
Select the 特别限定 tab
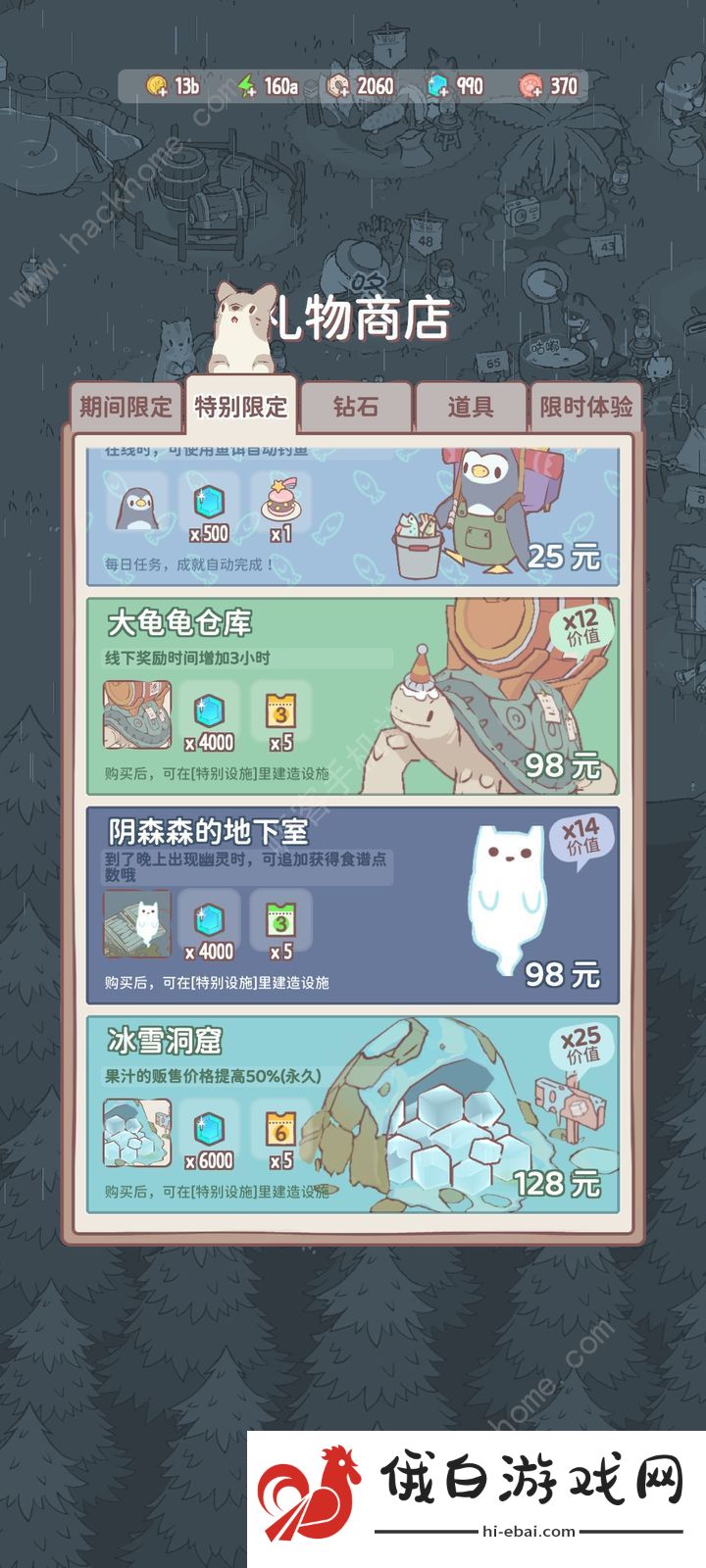tap(241, 406)
